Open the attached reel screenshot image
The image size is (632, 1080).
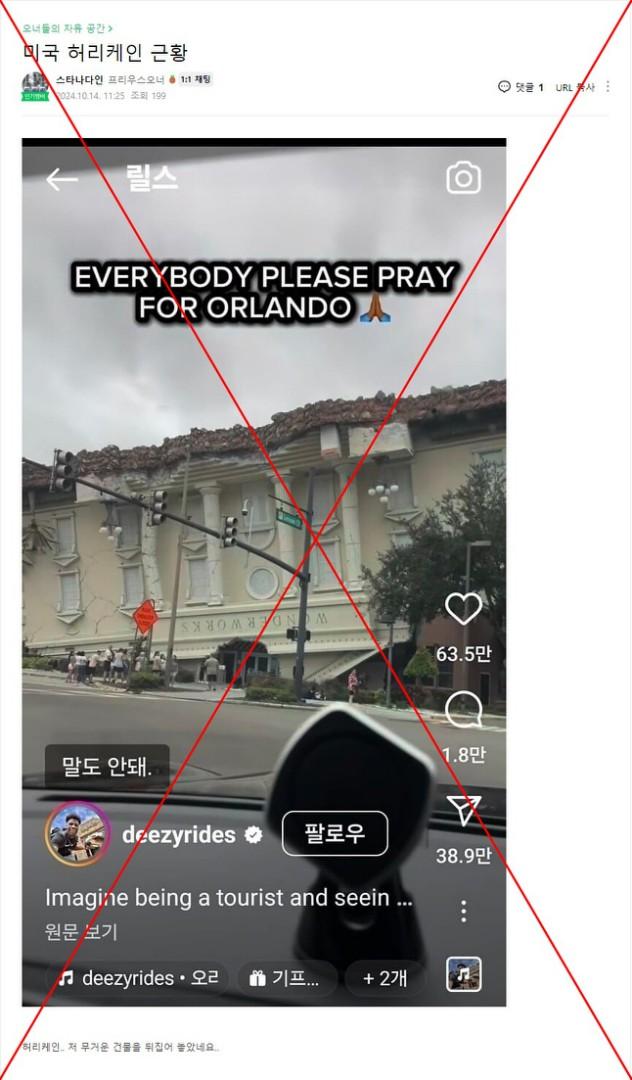click(264, 570)
